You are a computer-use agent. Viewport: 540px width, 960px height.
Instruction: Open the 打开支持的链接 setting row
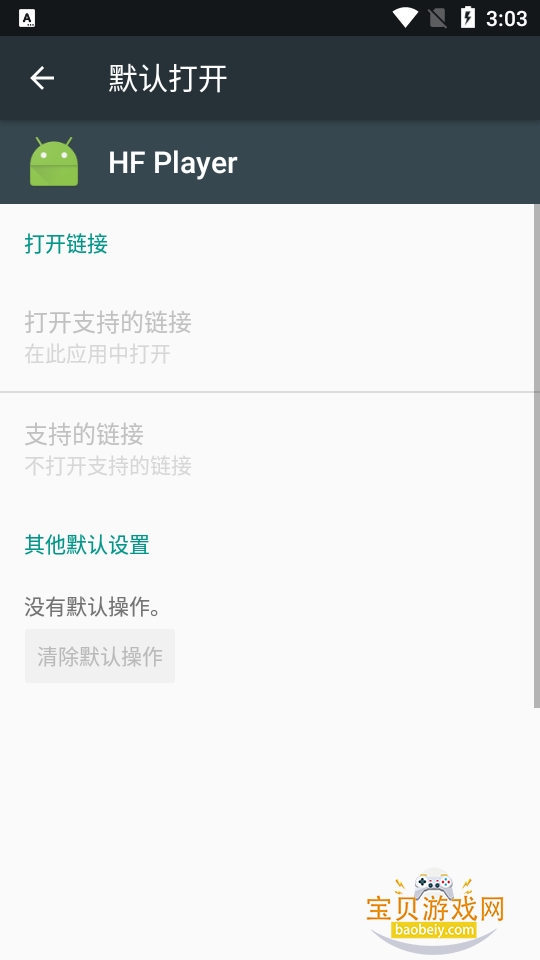(x=268, y=336)
